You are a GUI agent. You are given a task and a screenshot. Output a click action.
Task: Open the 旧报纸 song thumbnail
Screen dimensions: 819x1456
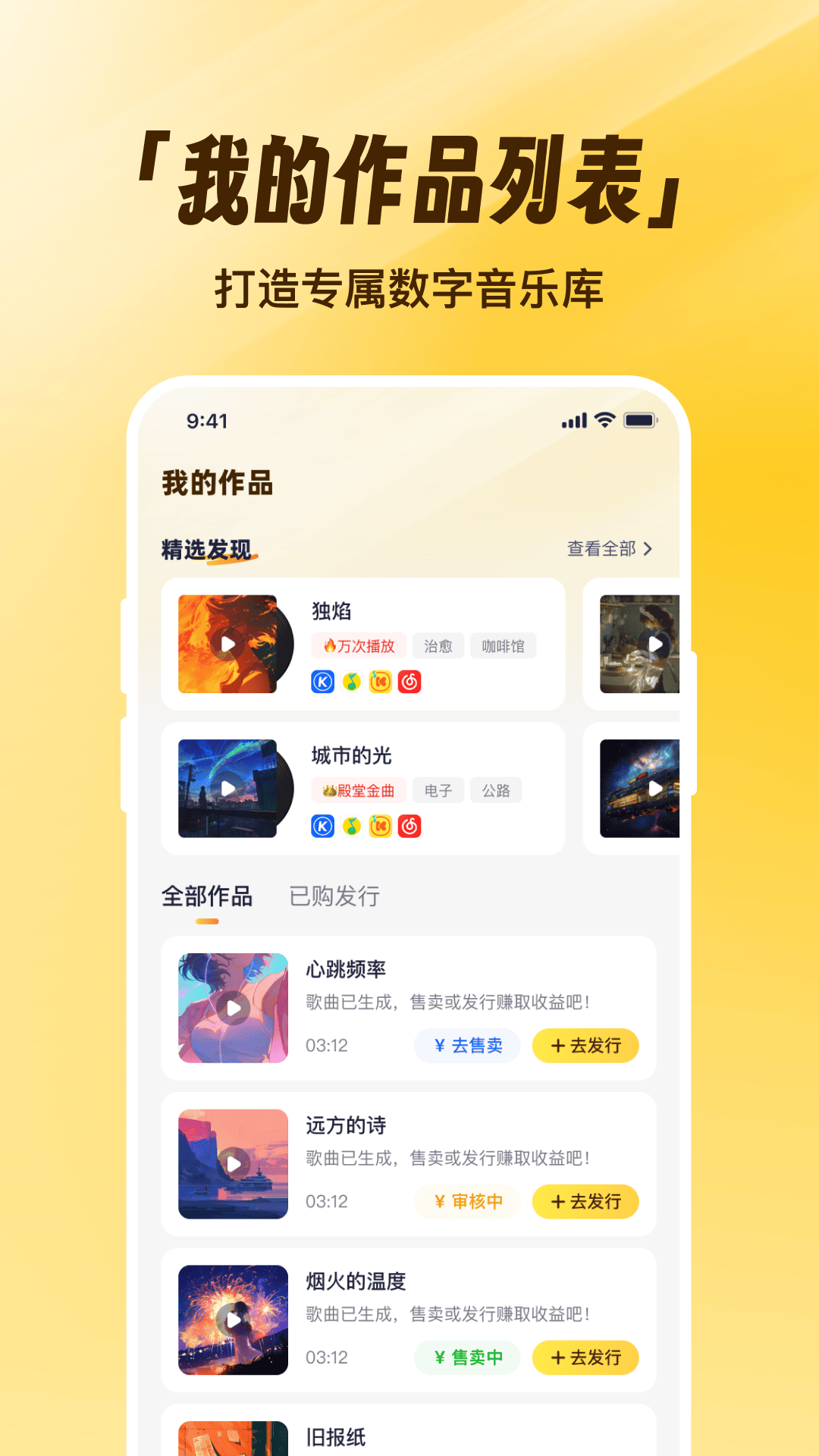tap(233, 1439)
